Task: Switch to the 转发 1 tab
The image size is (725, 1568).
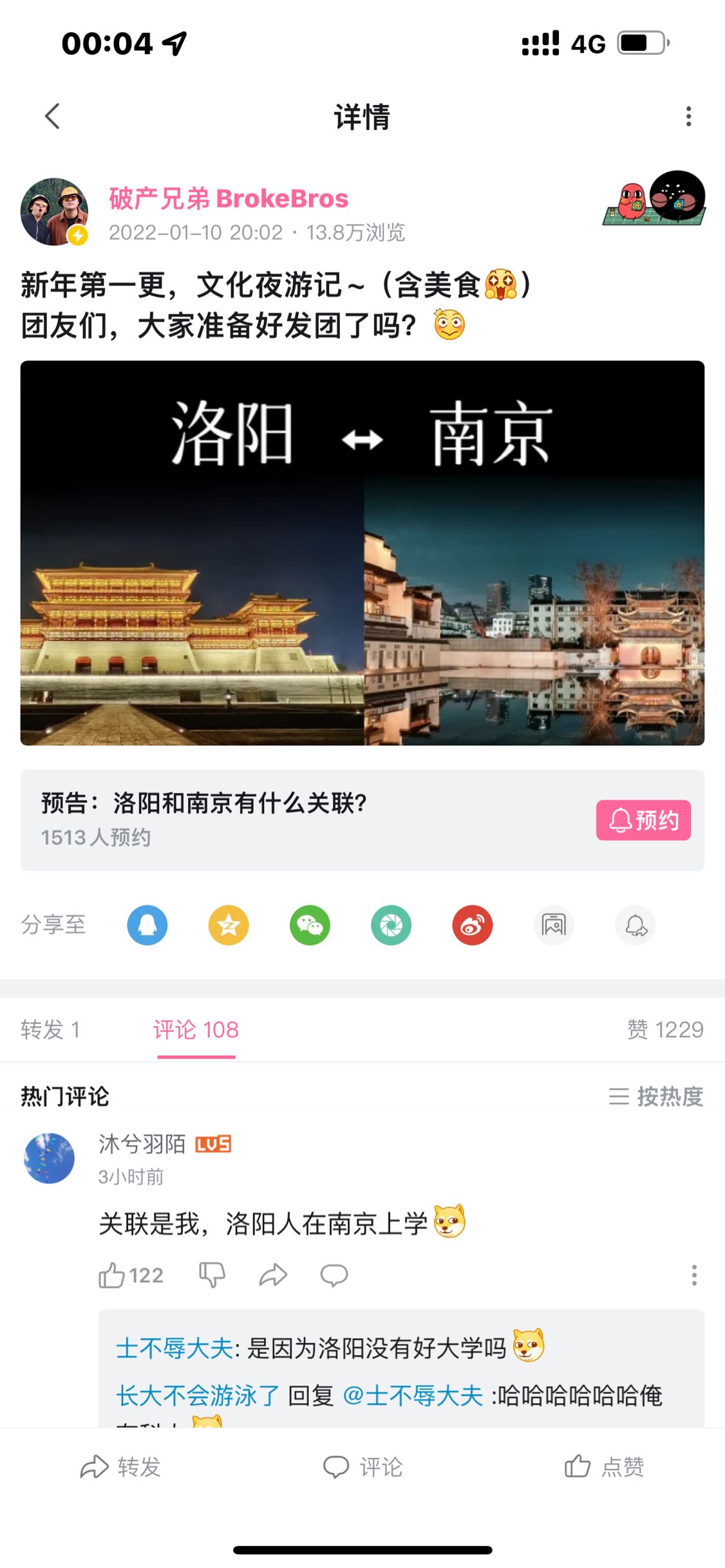Action: coord(50,1029)
